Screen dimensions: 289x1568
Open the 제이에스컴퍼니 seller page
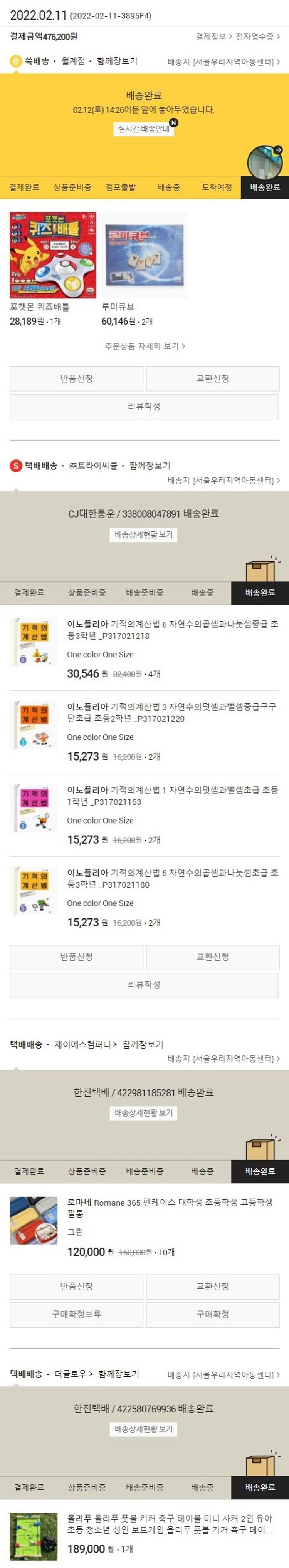pos(86,1044)
